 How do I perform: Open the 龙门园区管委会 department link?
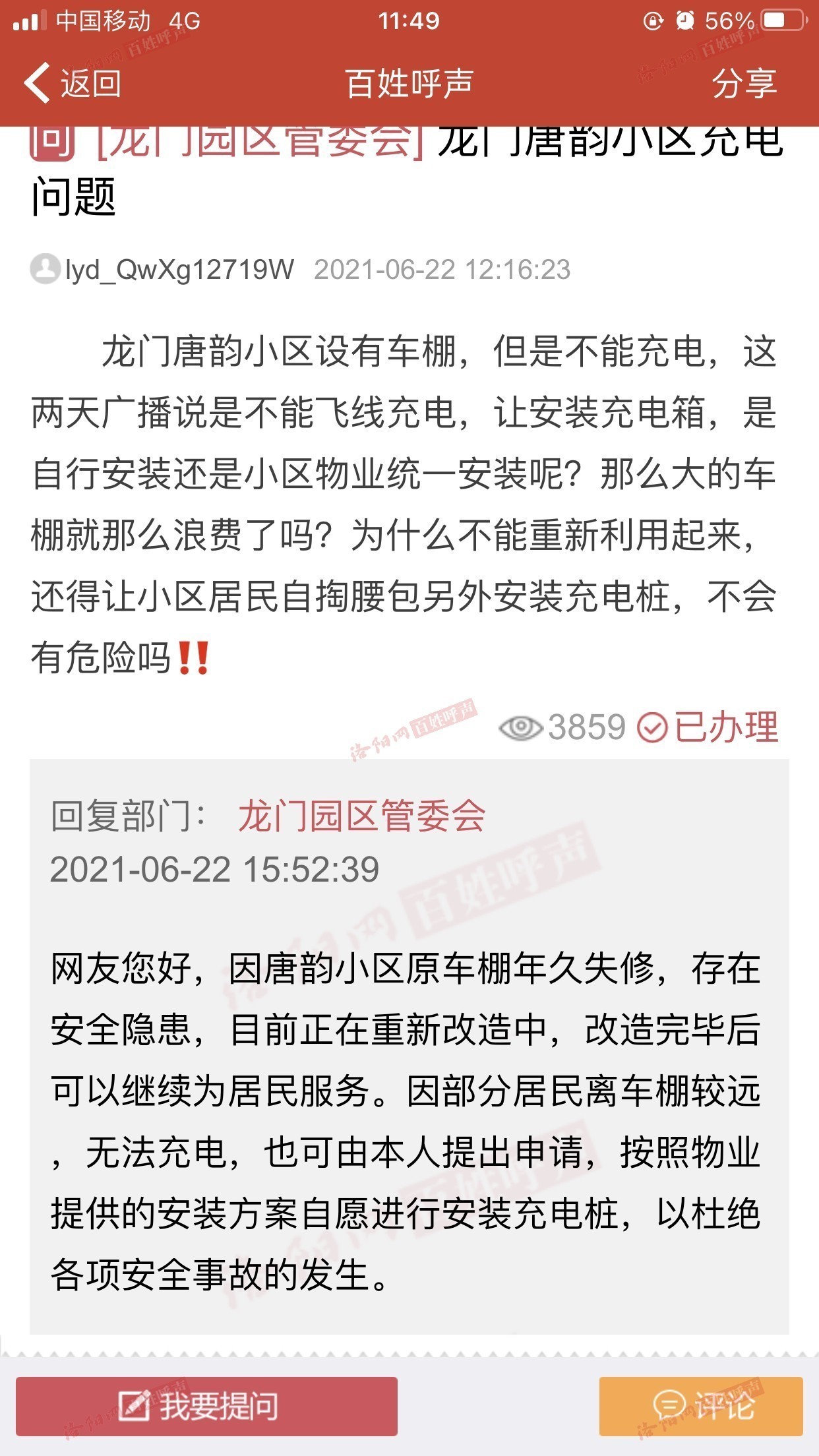[361, 816]
